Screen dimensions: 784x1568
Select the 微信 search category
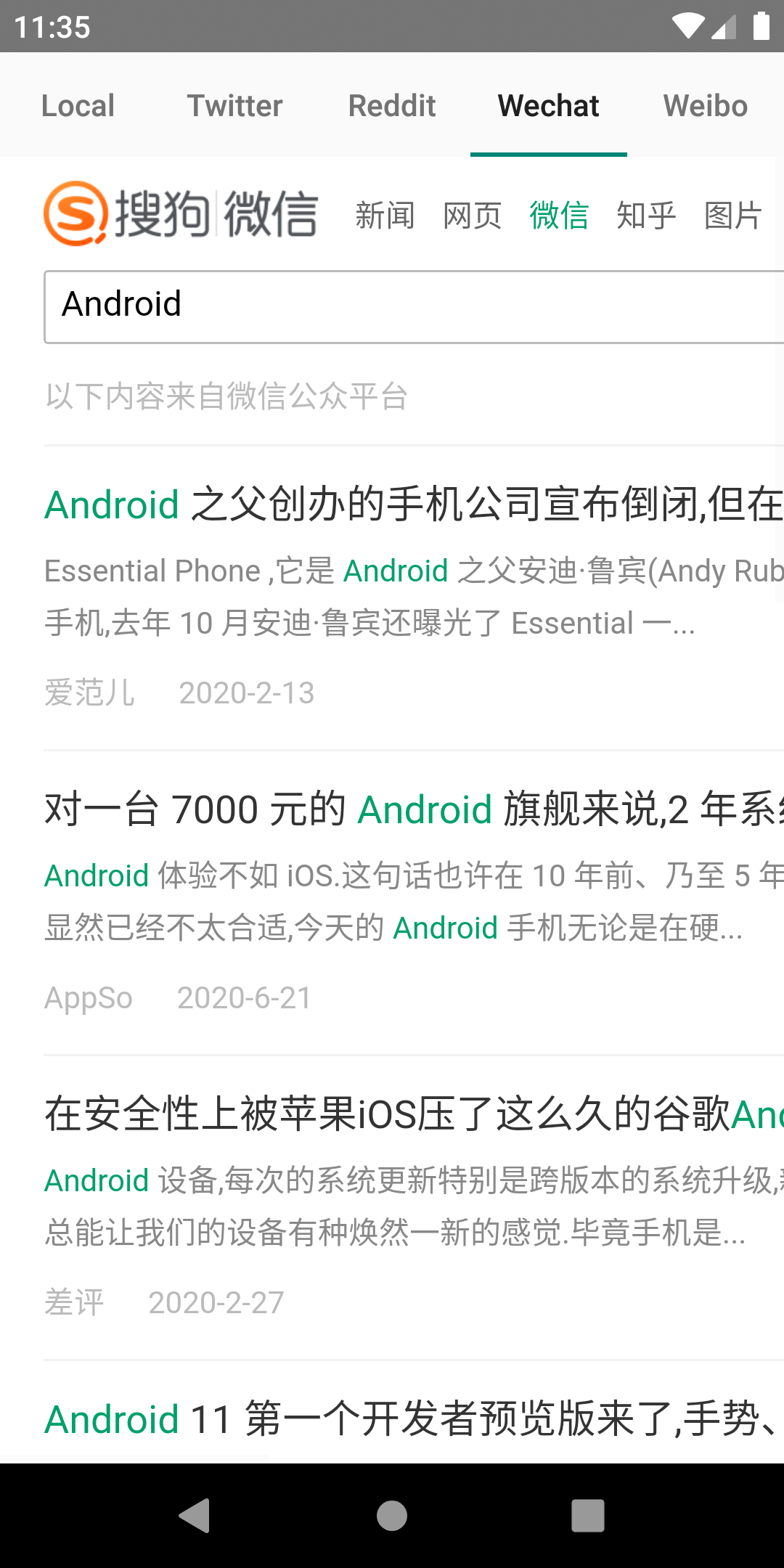559,216
